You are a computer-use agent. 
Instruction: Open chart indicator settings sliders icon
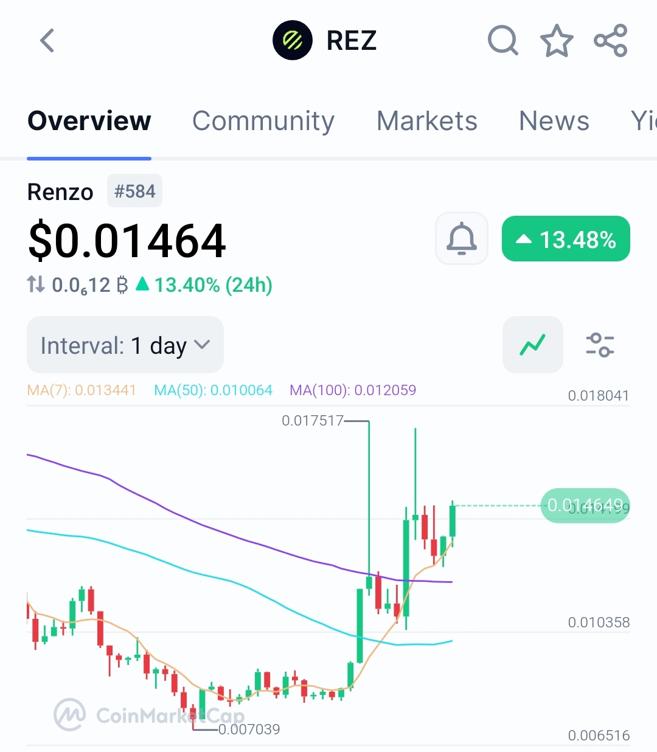pyautogui.click(x=600, y=345)
